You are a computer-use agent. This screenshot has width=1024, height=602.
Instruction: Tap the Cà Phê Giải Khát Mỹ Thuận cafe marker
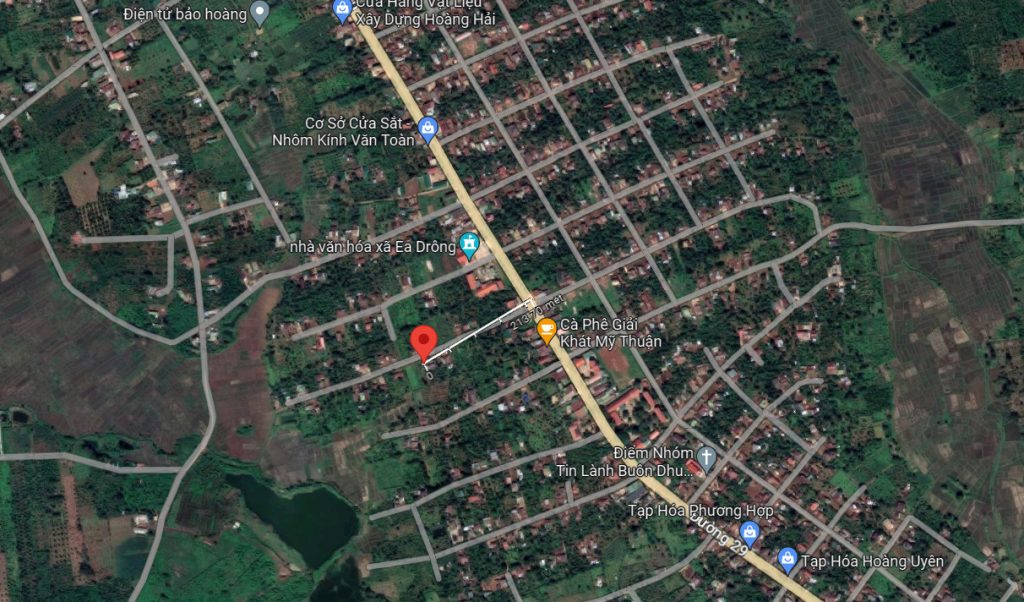tap(547, 329)
